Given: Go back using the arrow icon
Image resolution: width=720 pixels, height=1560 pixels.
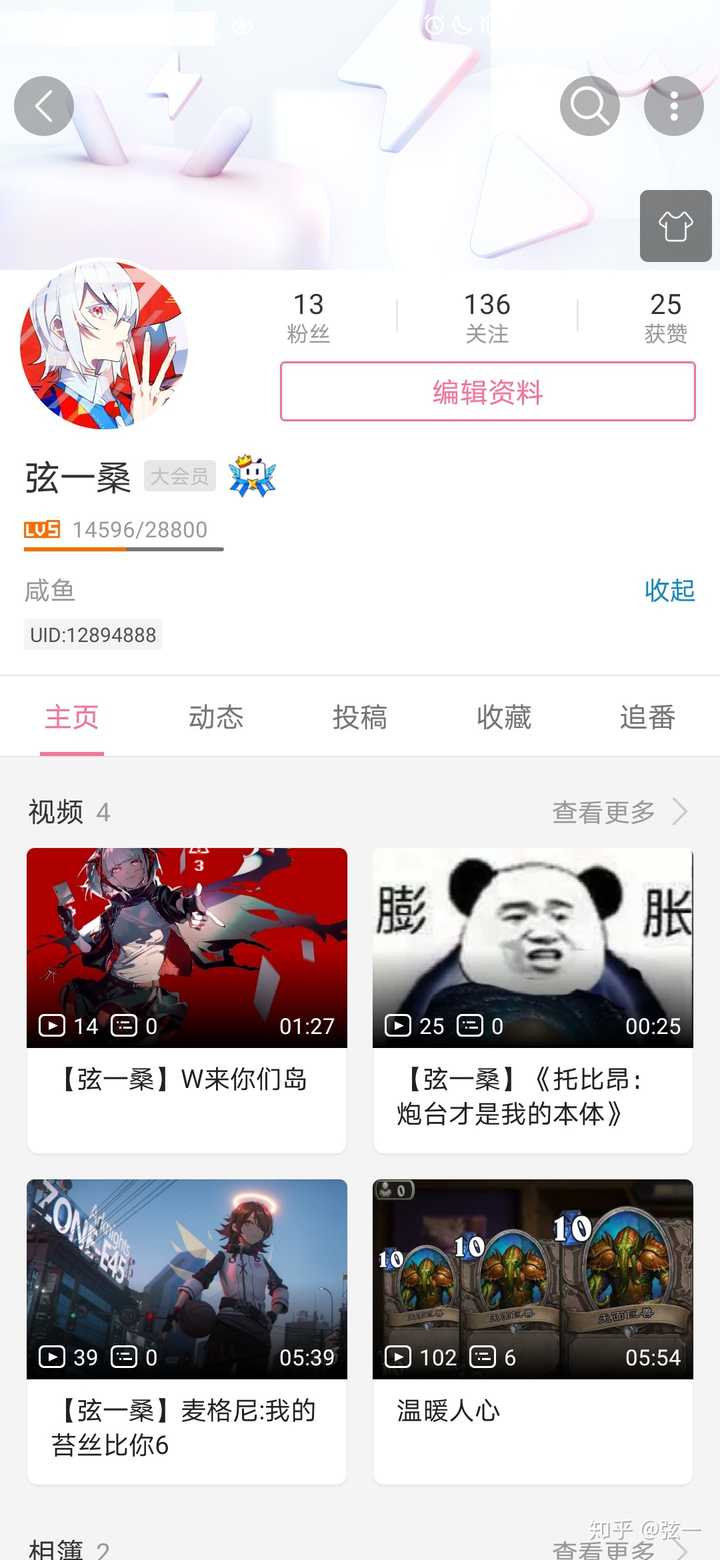Looking at the screenshot, I should coord(44,106).
